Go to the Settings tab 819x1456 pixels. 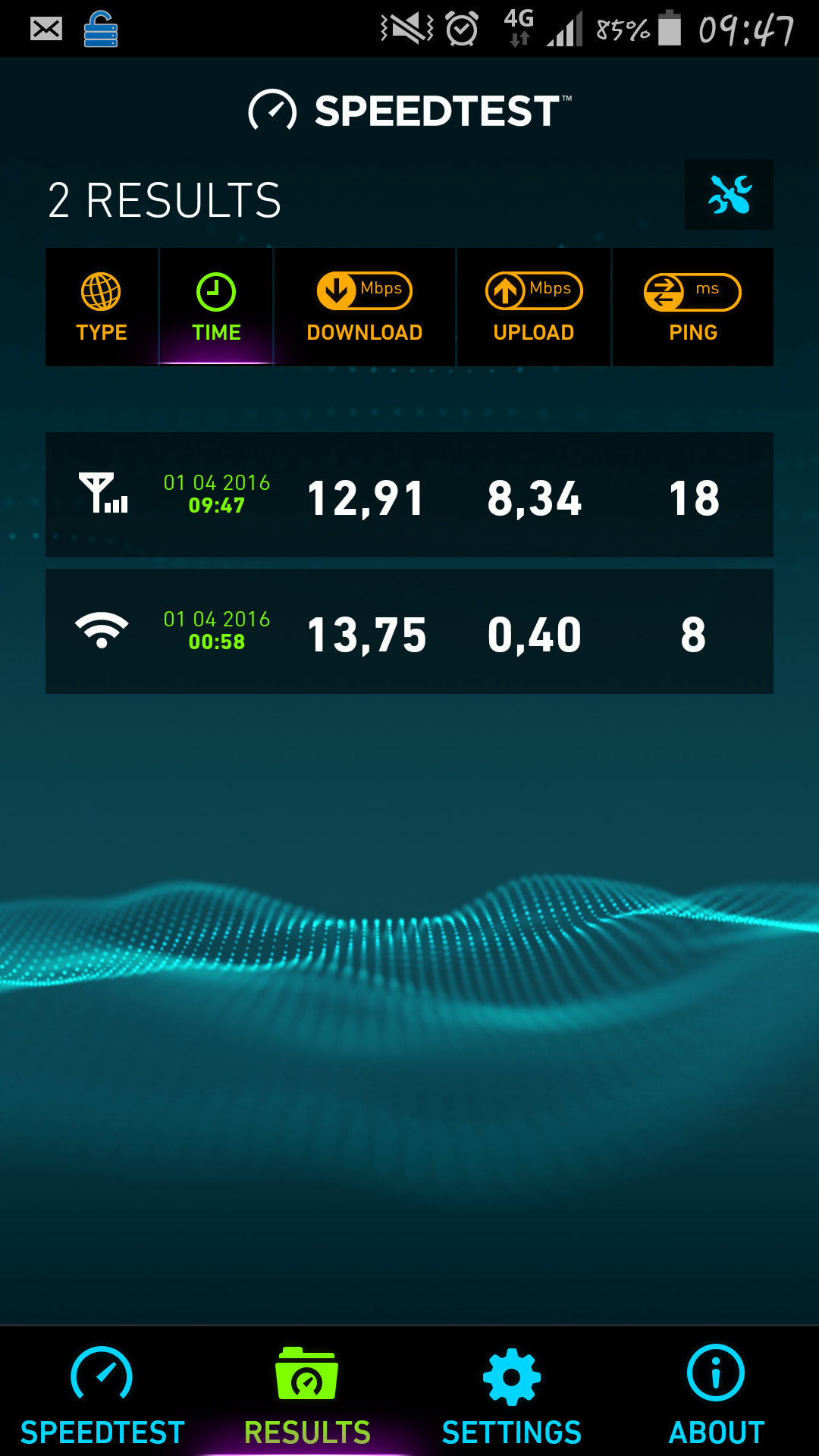(512, 1393)
